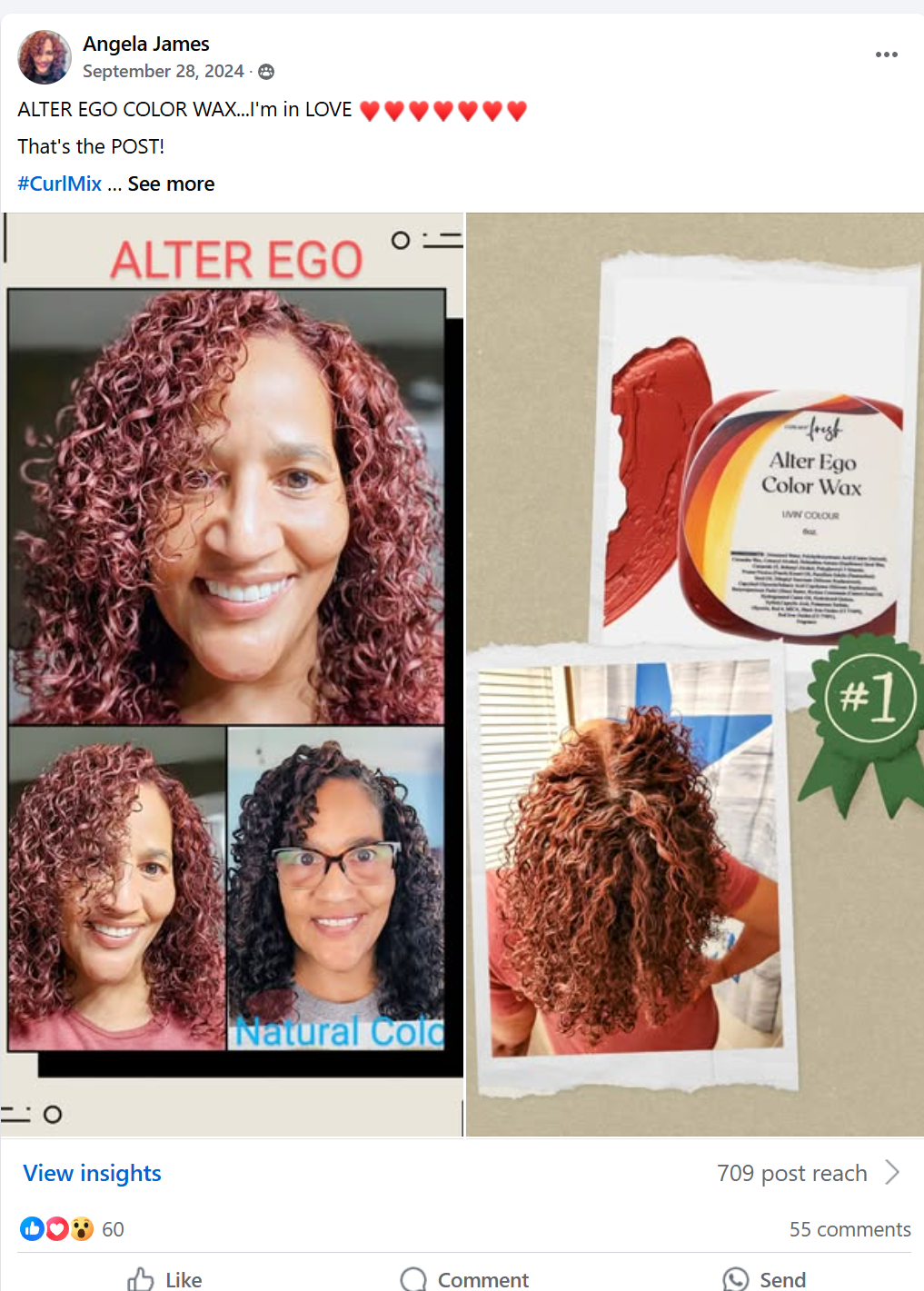
Task: Send this post via message
Action: coord(764,1279)
